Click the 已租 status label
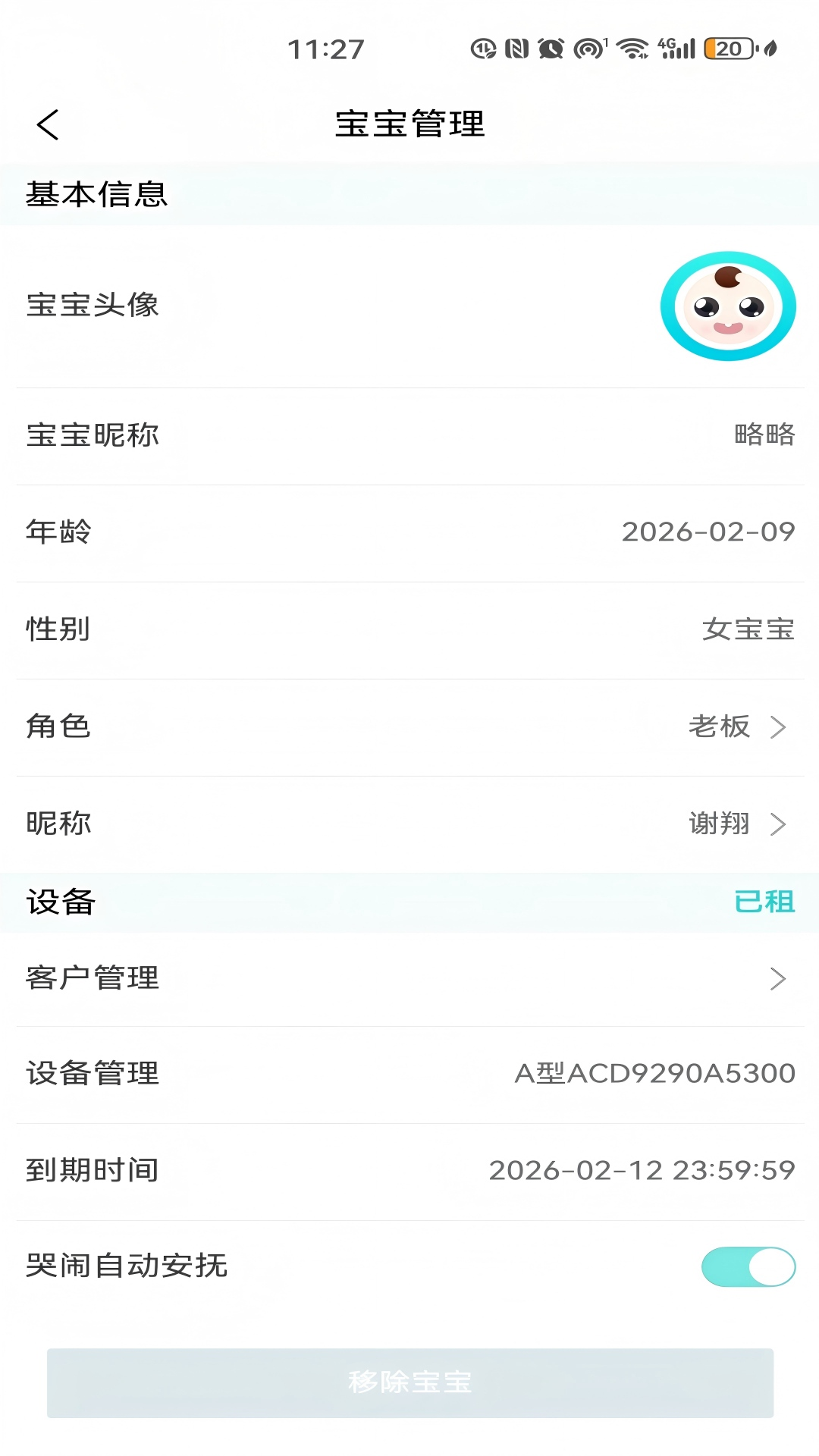The width and height of the screenshot is (819, 1456). click(x=764, y=902)
